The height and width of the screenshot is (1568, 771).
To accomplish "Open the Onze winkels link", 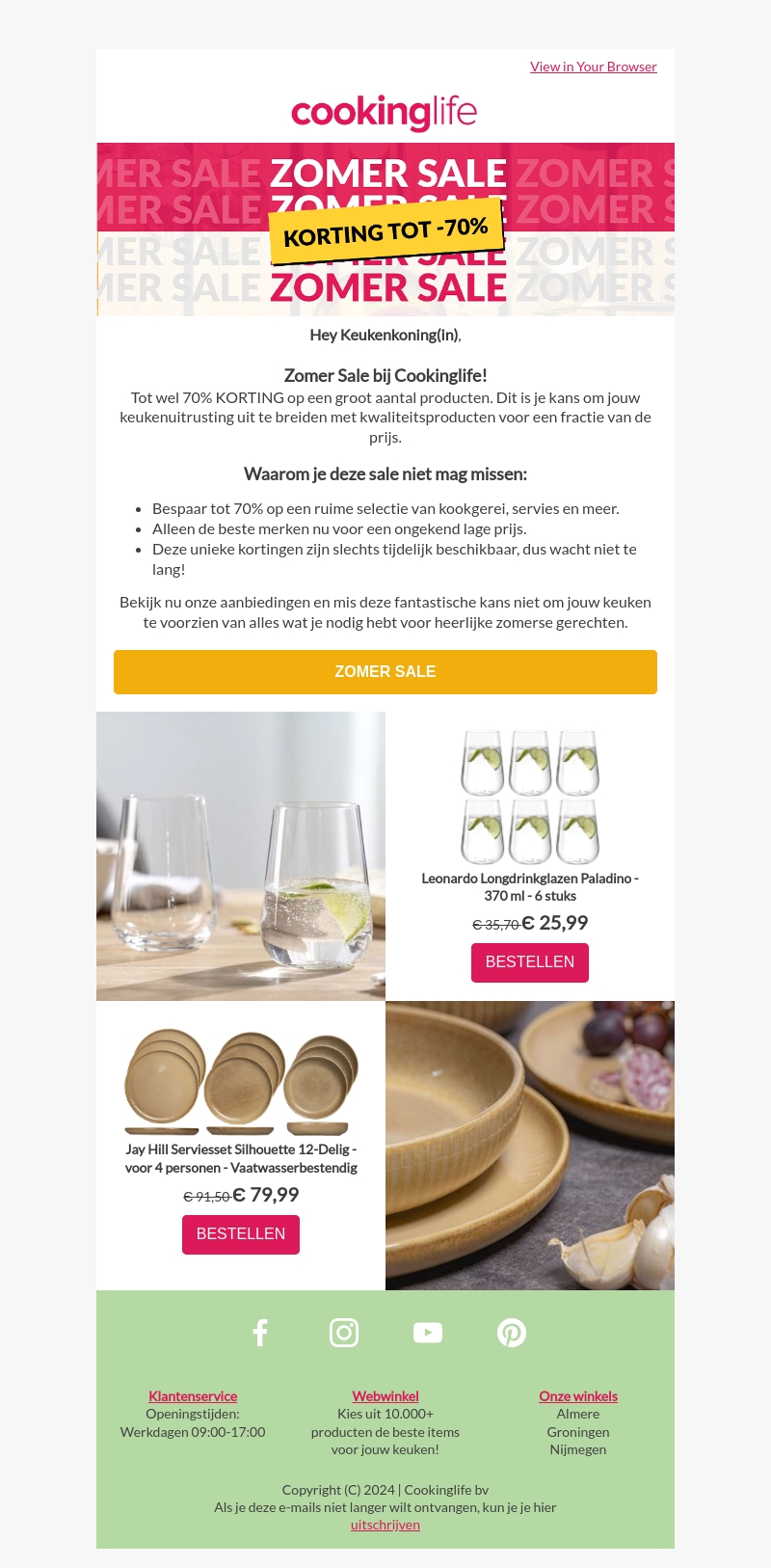I will click(578, 1396).
